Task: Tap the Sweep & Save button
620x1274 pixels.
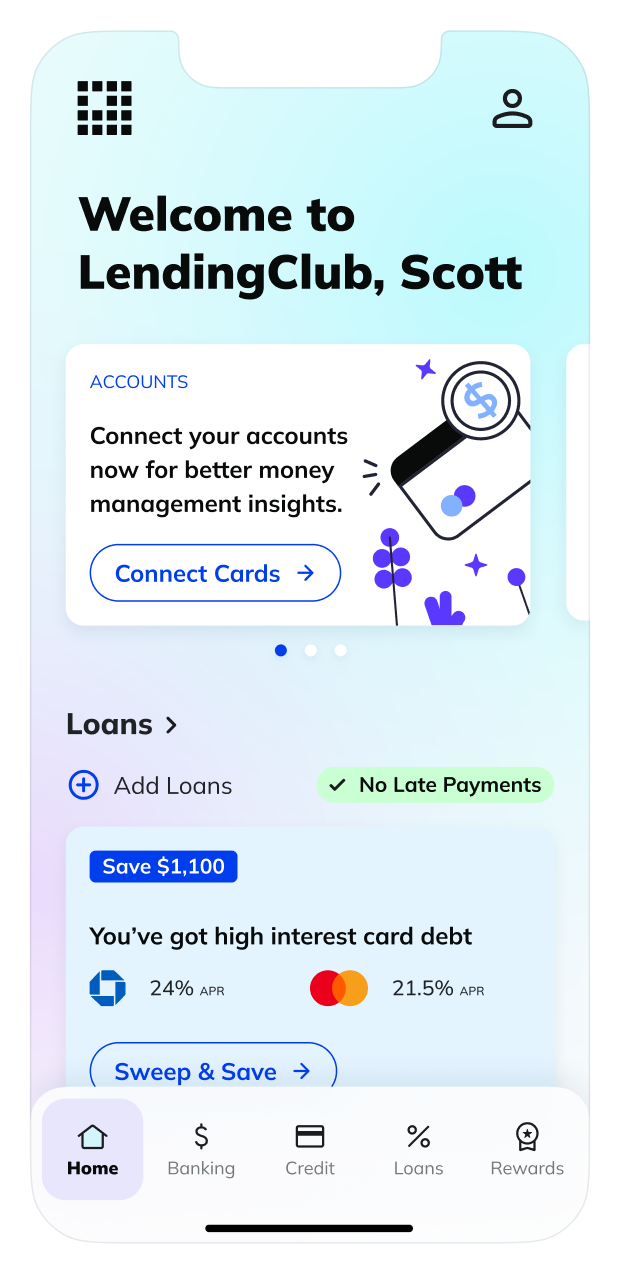Action: pyautogui.click(x=213, y=1071)
